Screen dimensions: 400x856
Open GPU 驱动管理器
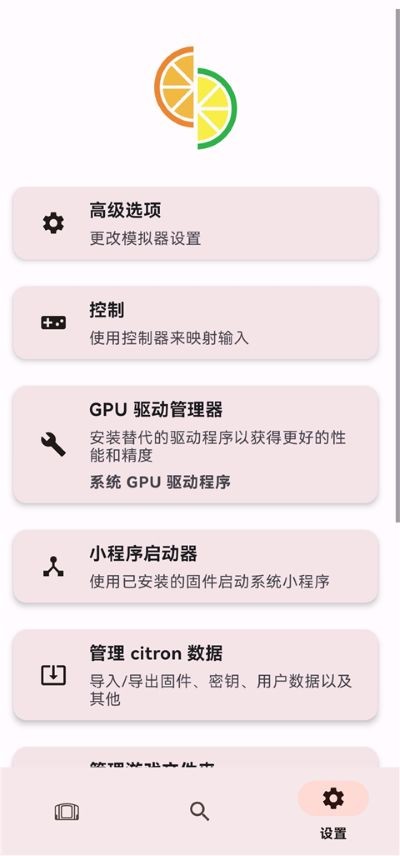(x=195, y=444)
